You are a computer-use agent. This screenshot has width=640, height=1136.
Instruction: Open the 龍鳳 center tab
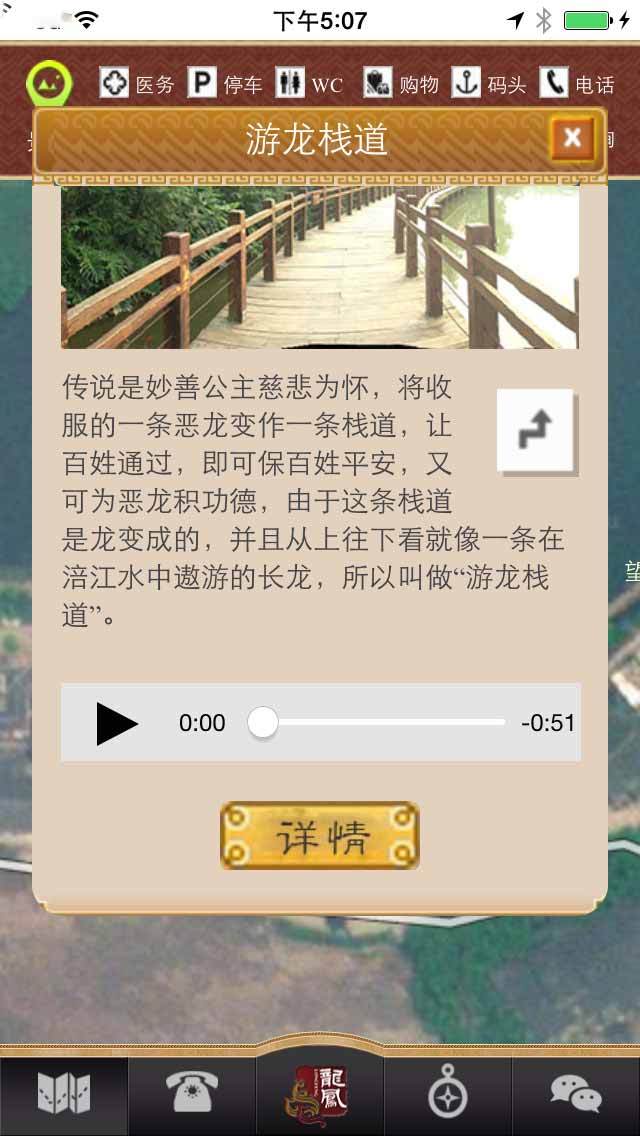click(320, 1094)
